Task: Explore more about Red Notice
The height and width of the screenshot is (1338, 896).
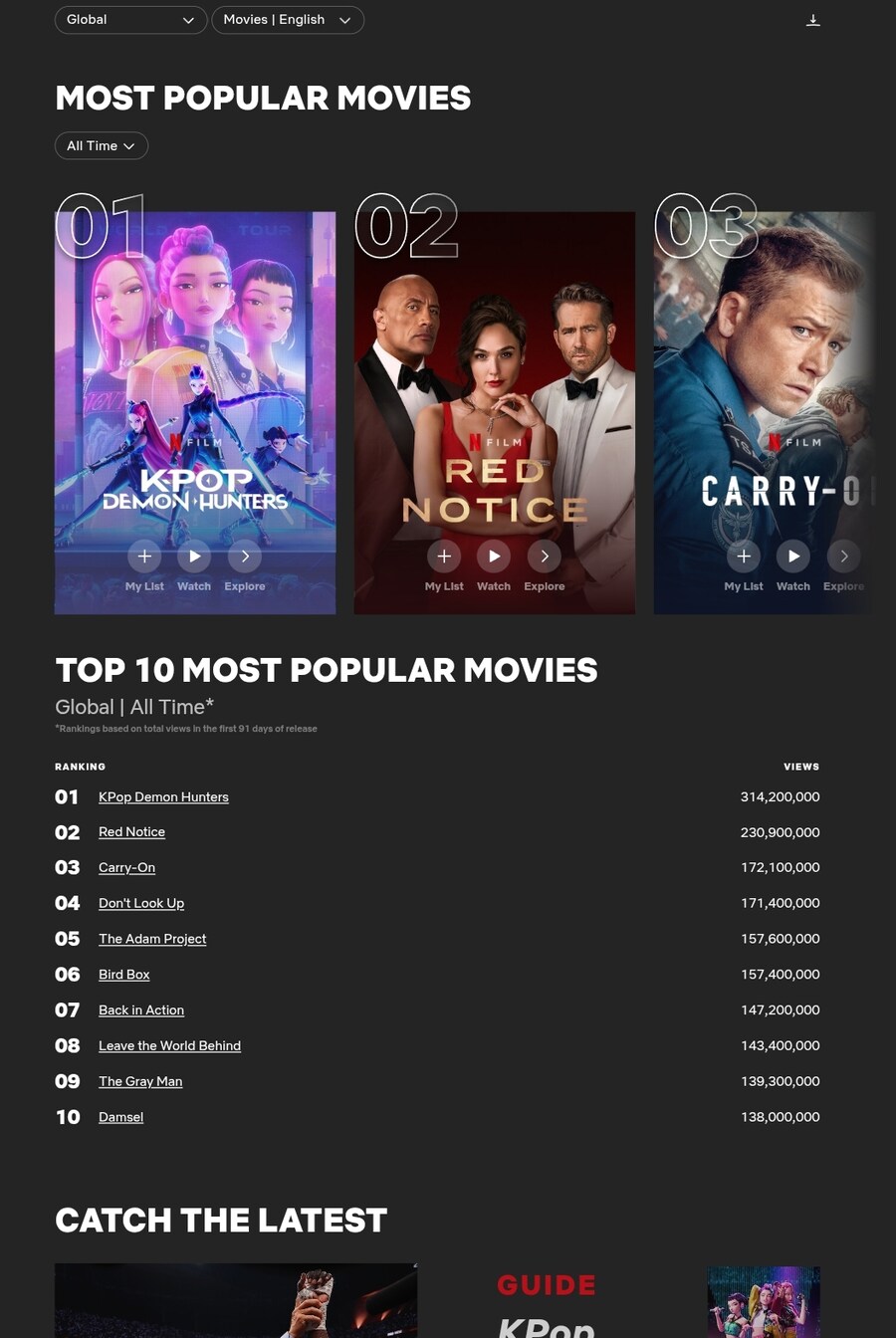Action: point(545,557)
